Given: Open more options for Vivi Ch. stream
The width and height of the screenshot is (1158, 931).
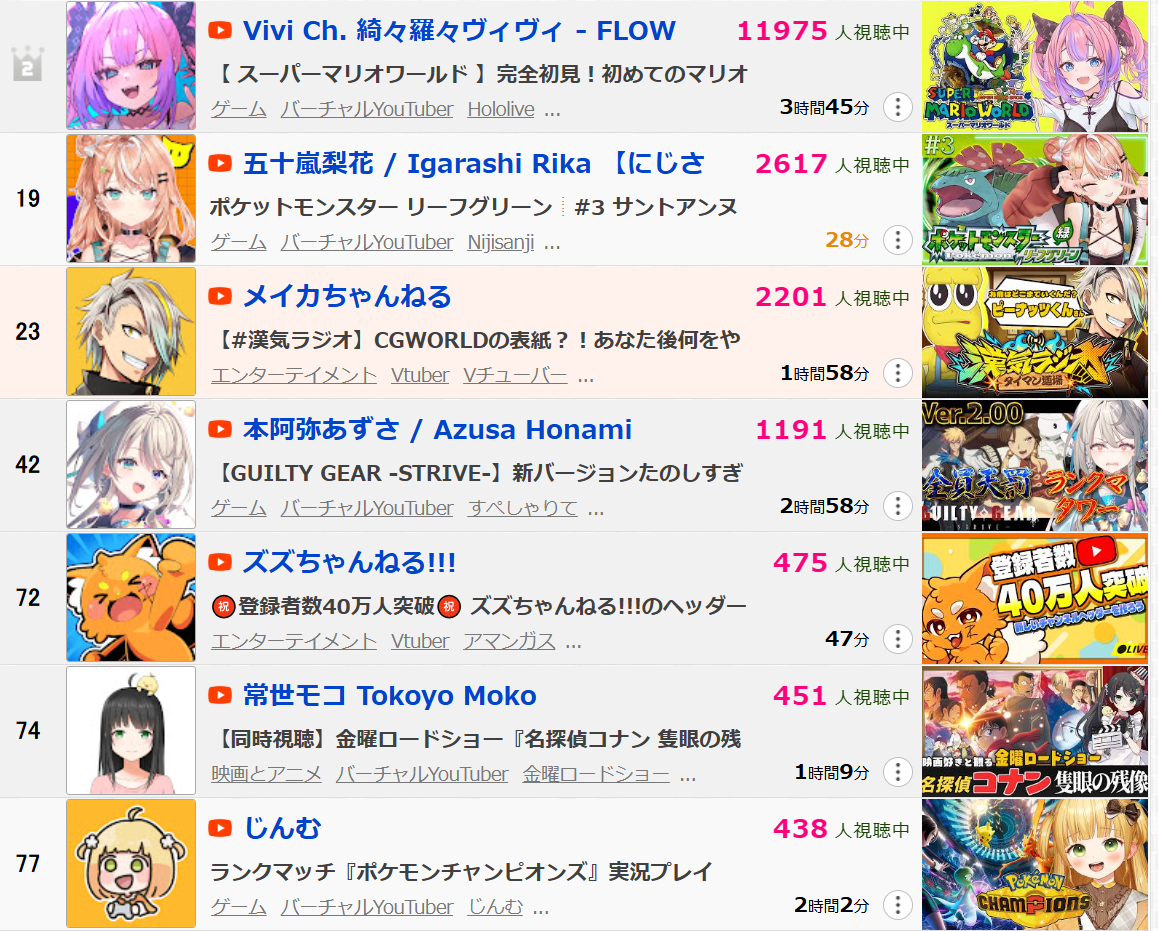Looking at the screenshot, I should coord(897,107).
